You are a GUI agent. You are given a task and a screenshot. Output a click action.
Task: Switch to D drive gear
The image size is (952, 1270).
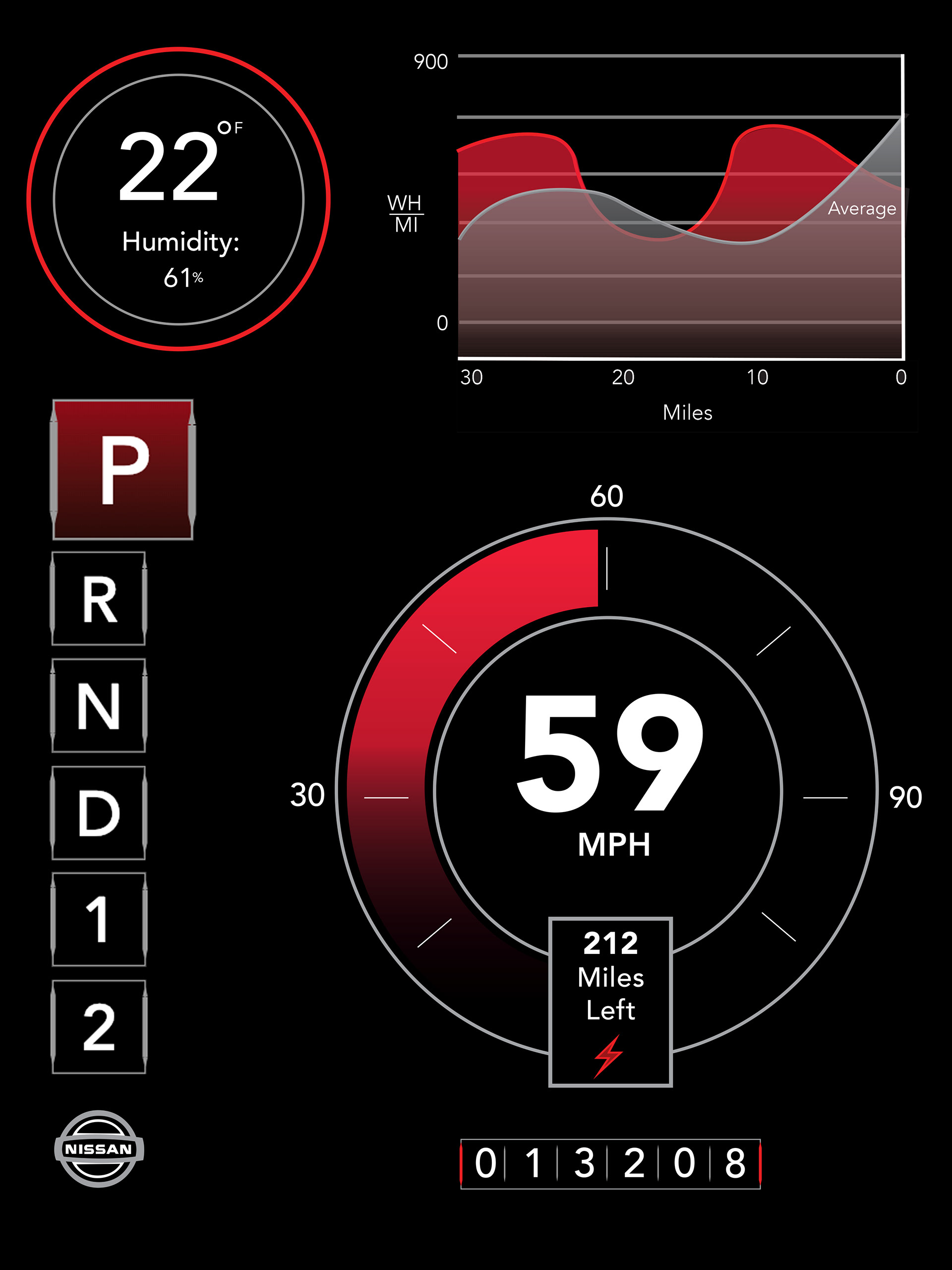99,813
